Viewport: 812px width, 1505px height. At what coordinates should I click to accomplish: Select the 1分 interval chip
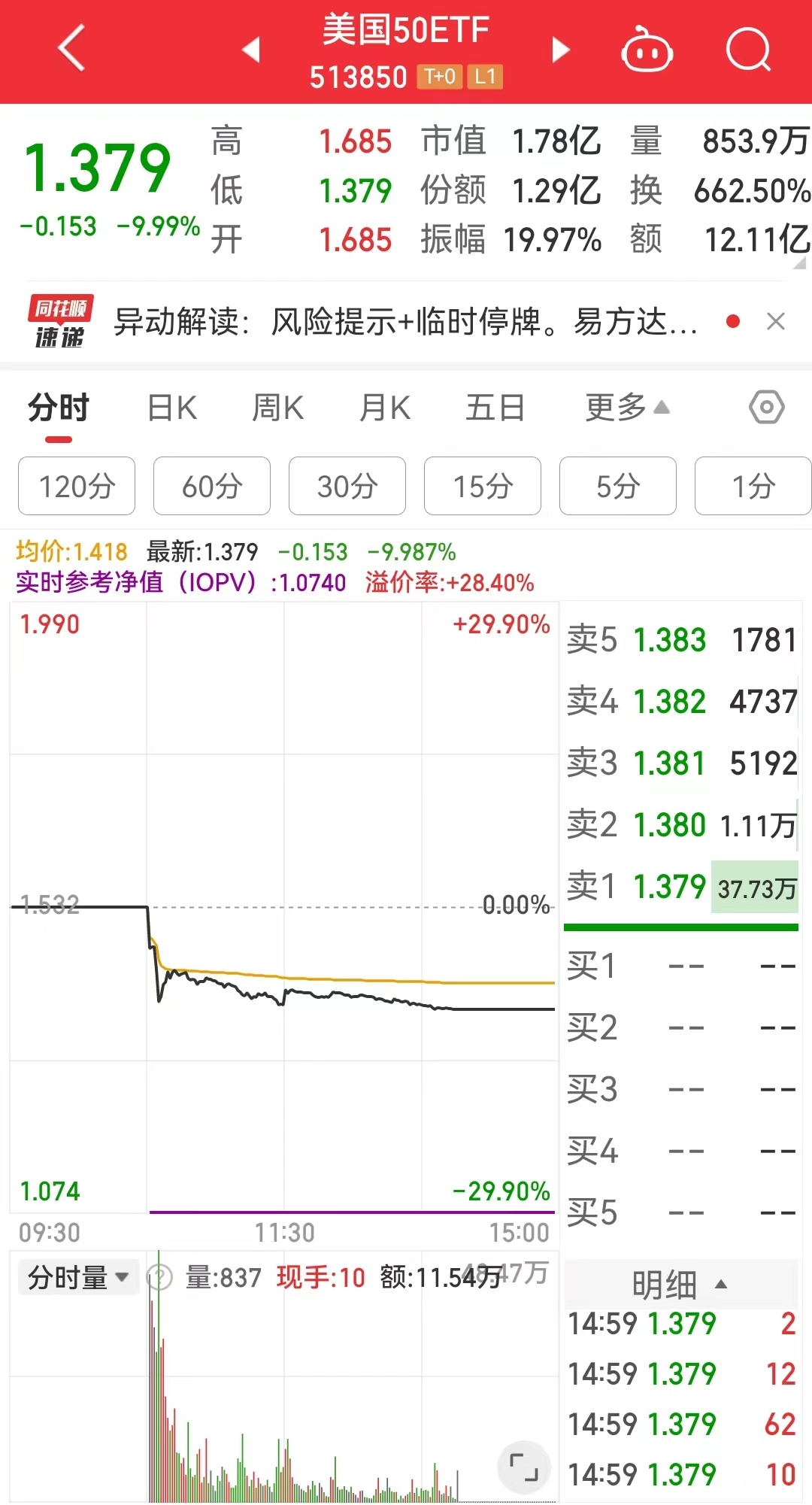pos(753,487)
